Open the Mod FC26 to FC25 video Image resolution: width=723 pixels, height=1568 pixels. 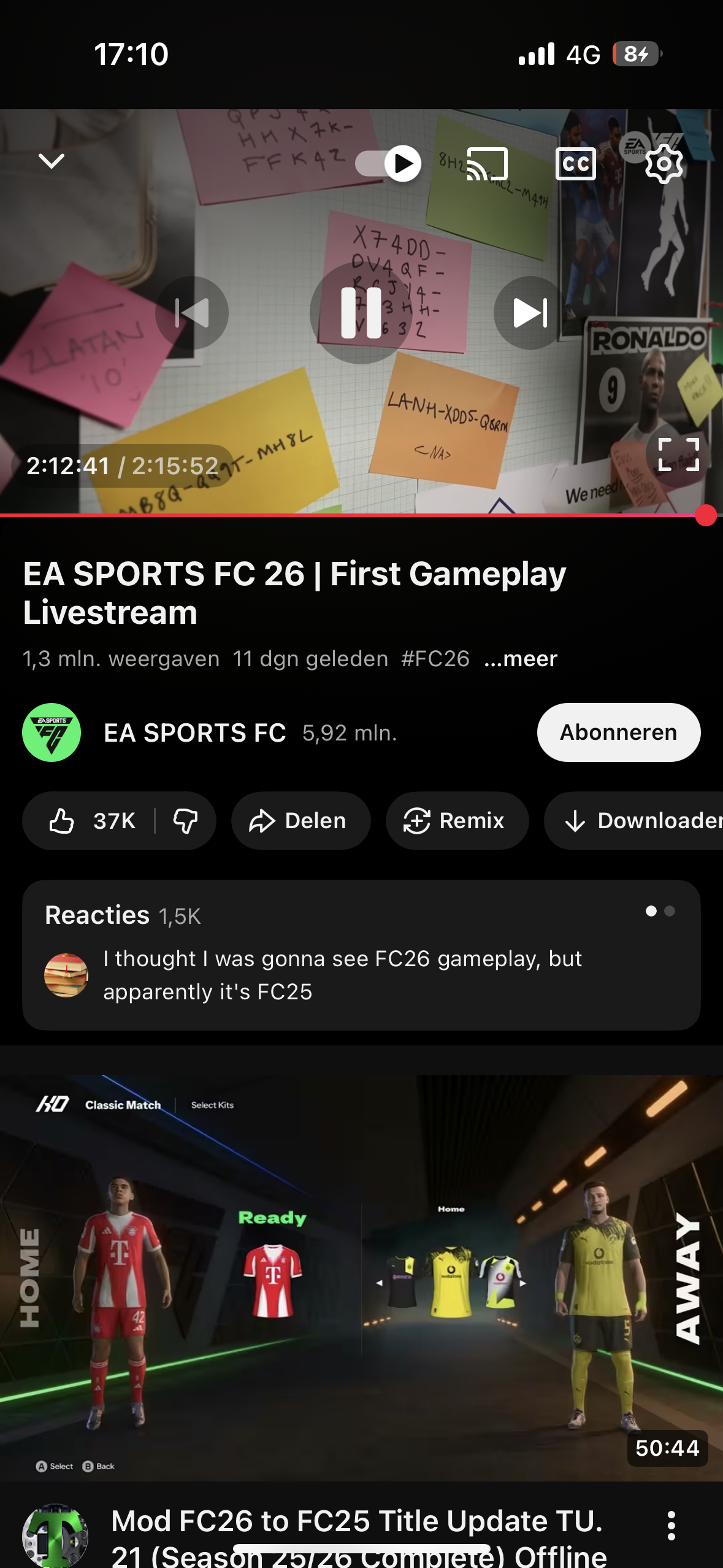361,1277
